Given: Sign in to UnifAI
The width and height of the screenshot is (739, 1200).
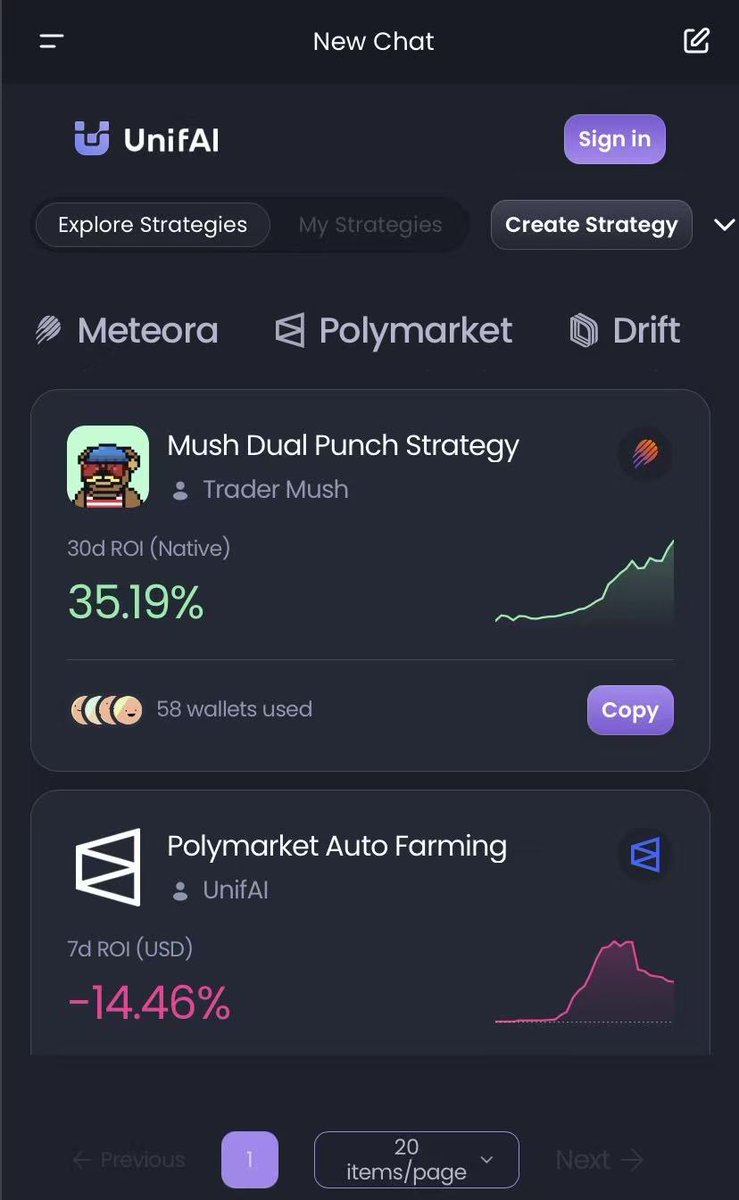Looking at the screenshot, I should pos(614,139).
